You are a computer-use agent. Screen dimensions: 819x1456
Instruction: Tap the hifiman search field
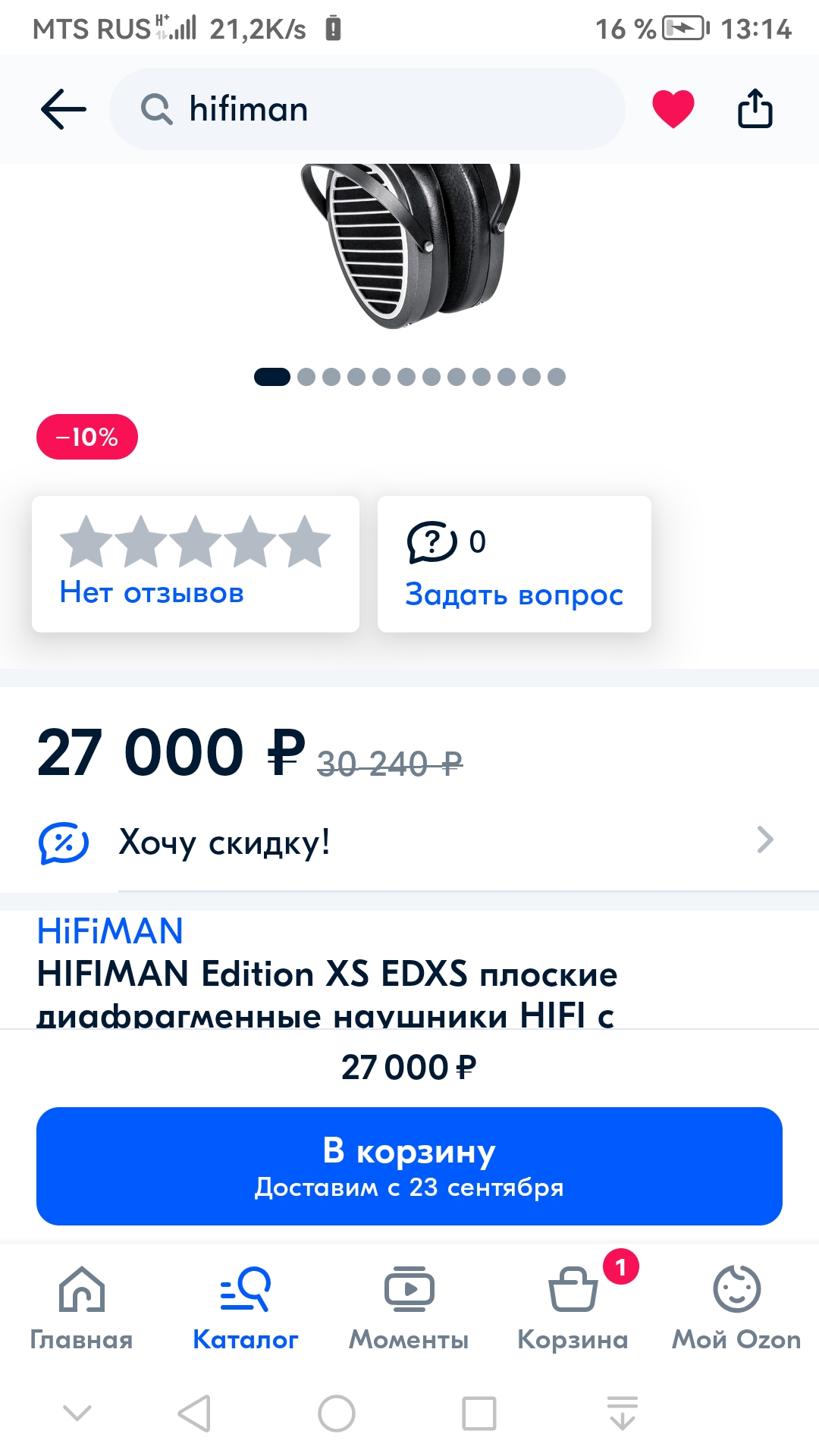[x=367, y=109]
